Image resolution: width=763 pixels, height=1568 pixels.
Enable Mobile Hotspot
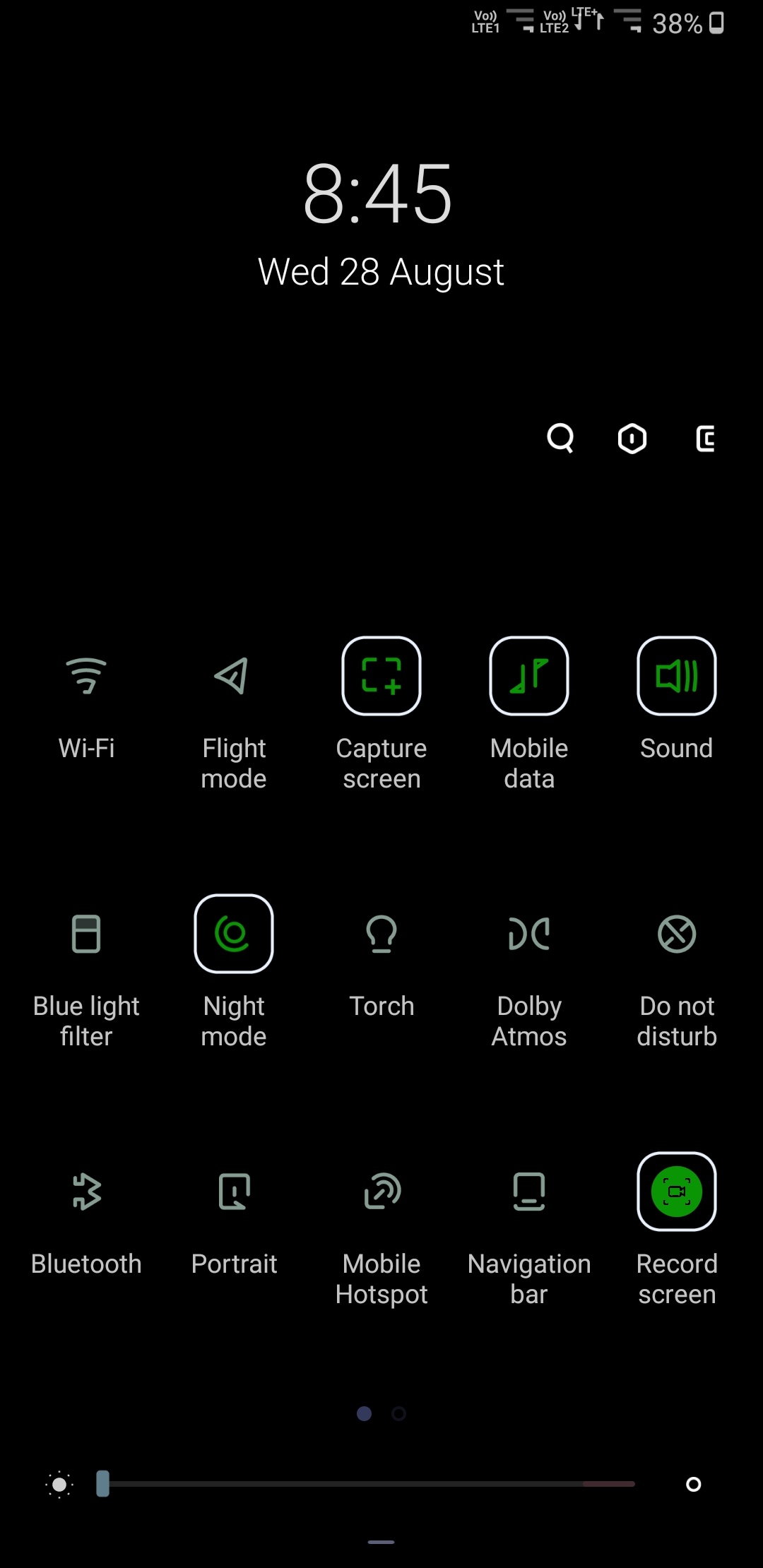(381, 1192)
